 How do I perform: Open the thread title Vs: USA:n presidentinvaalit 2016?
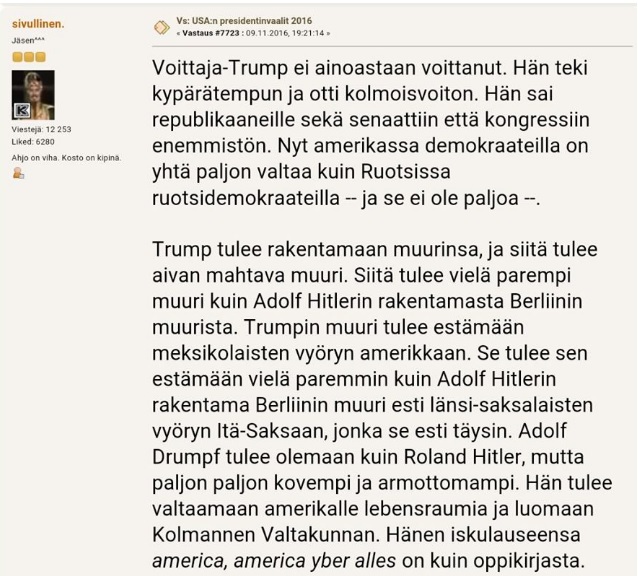(x=244, y=21)
